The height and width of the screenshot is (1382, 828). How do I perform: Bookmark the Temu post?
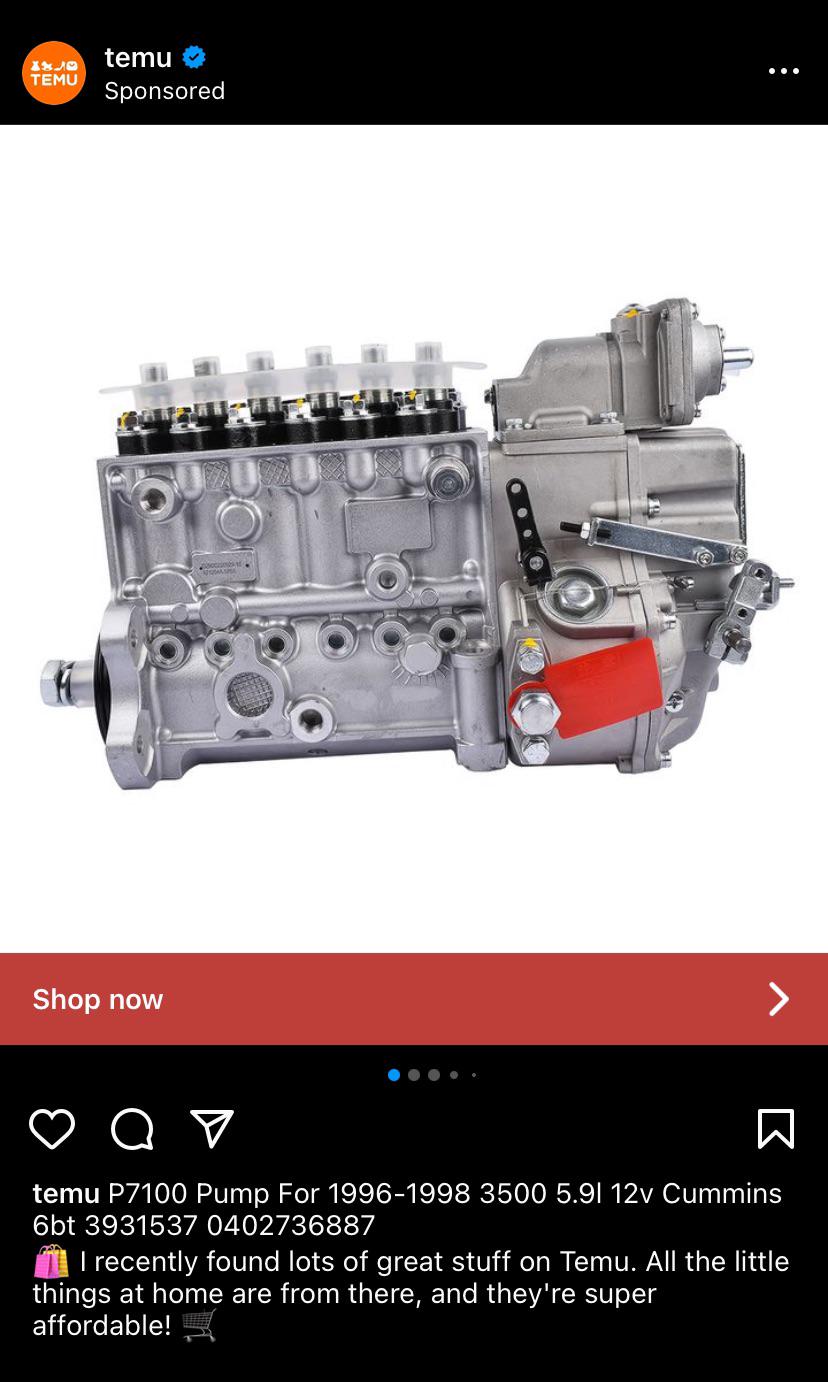point(775,1129)
